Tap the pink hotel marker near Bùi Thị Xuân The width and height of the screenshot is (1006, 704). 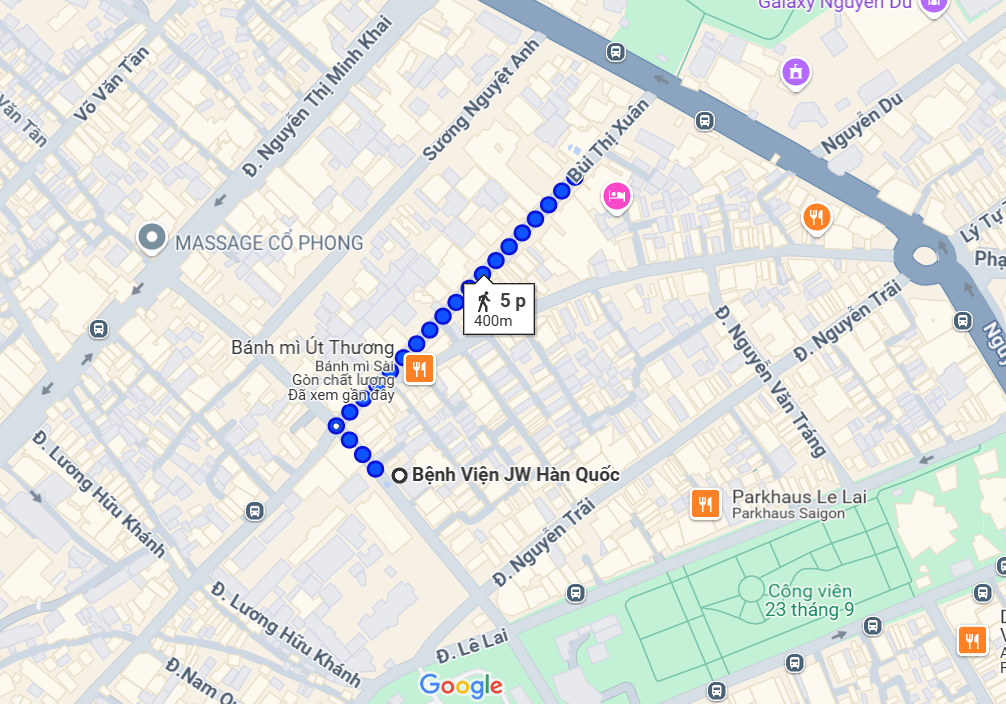[x=616, y=195]
